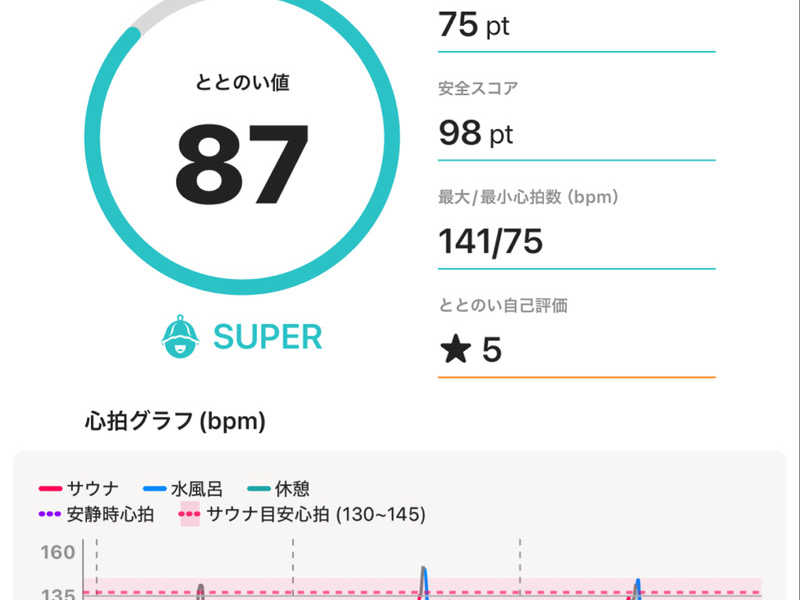The image size is (800, 600).
Task: Edit the ととのい自己評価 star rating
Action: point(575,350)
